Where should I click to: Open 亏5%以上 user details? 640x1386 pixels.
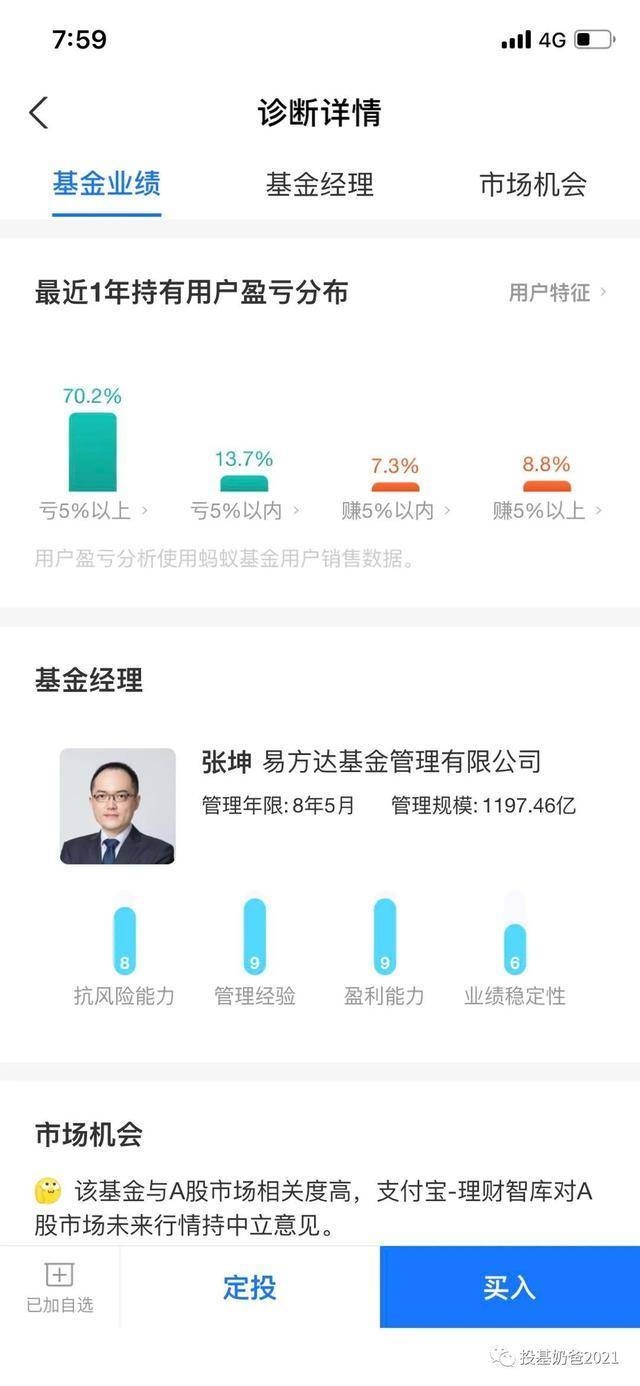click(93, 510)
